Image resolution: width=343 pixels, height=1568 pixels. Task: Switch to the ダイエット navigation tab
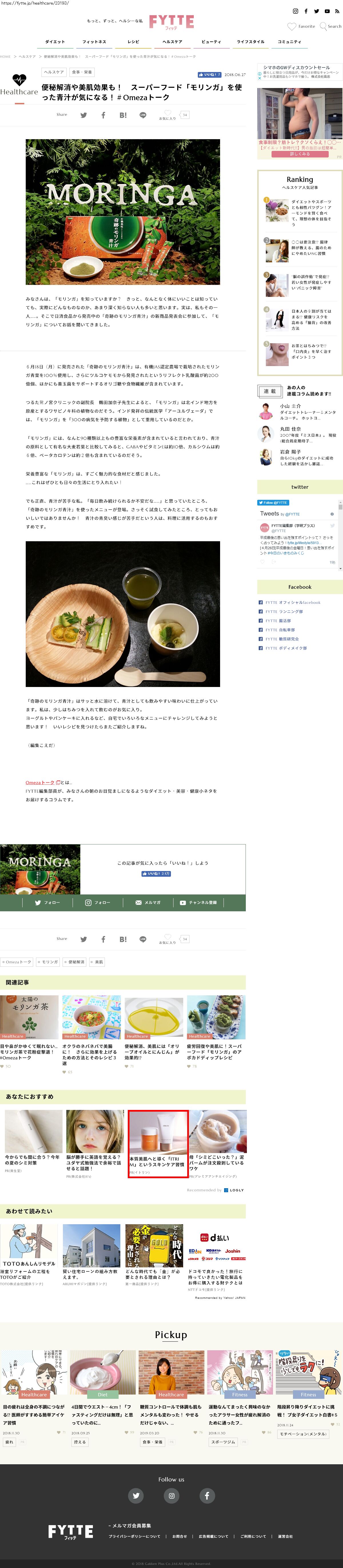(55, 41)
